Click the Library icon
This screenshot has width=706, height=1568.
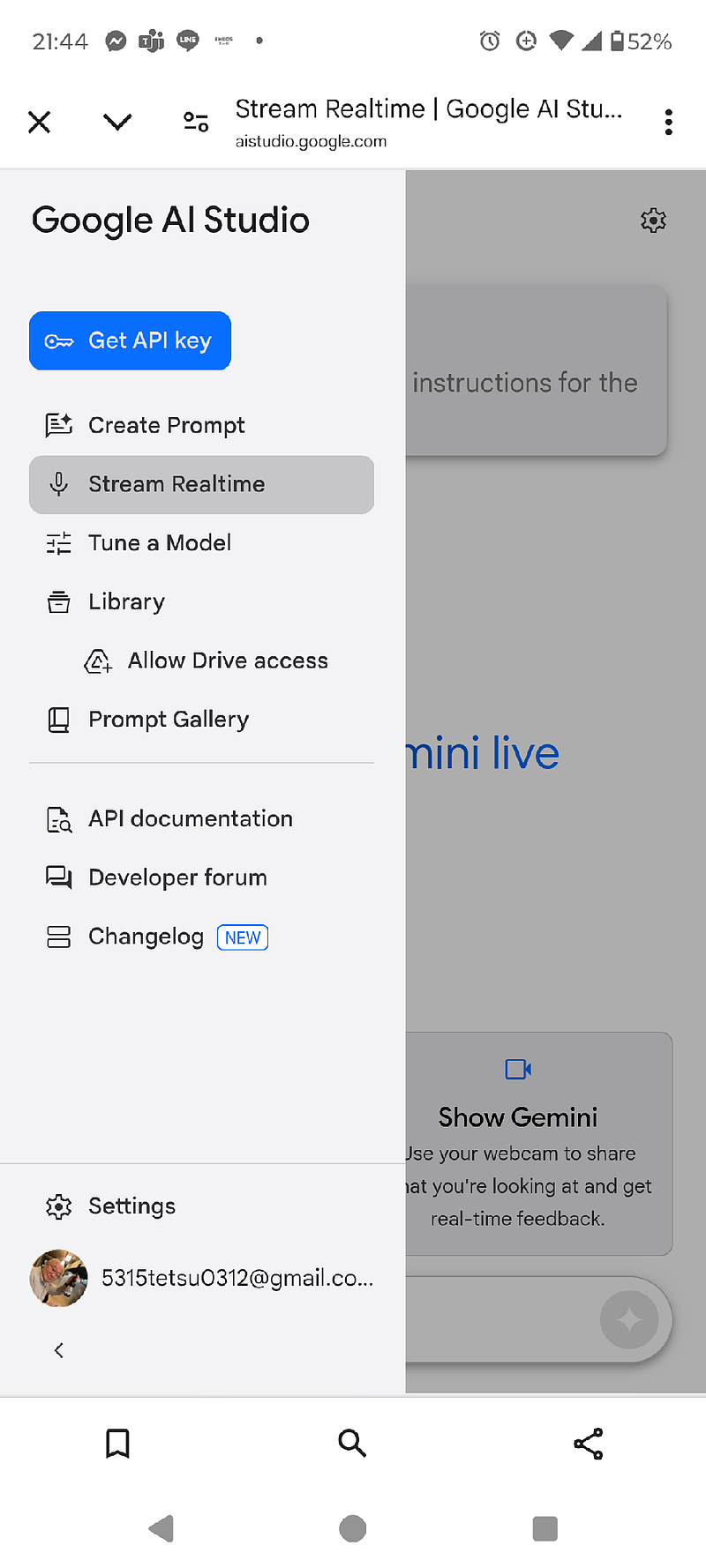(58, 601)
